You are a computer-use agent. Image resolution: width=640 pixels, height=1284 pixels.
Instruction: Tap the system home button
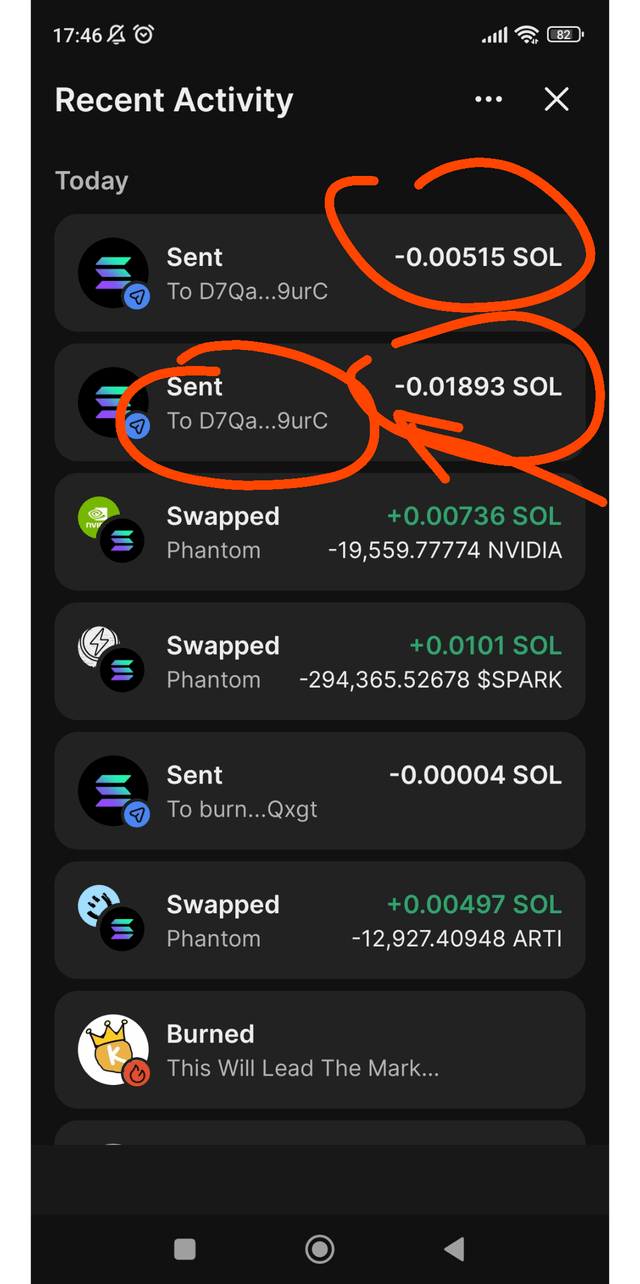coord(320,1247)
